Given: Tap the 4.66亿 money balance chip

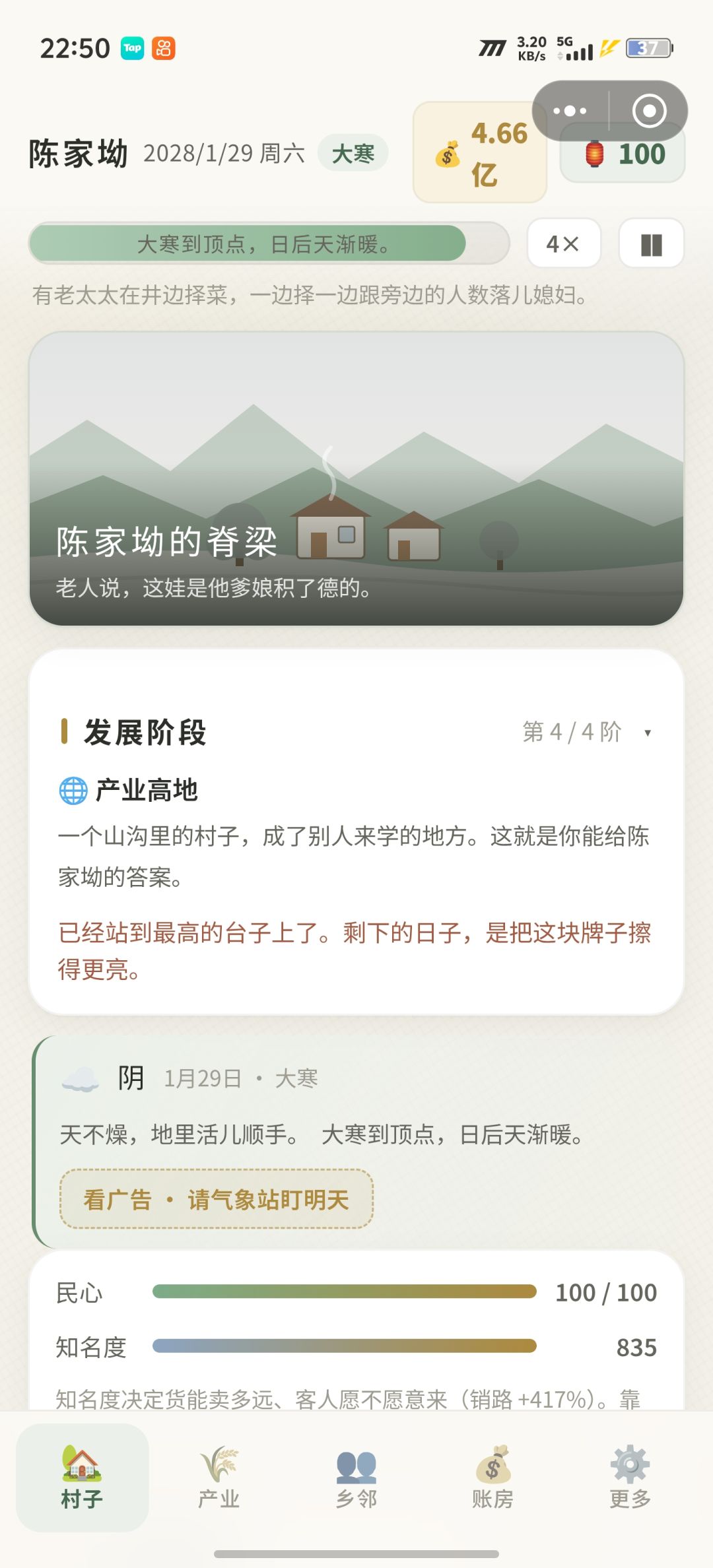Looking at the screenshot, I should click(x=480, y=152).
